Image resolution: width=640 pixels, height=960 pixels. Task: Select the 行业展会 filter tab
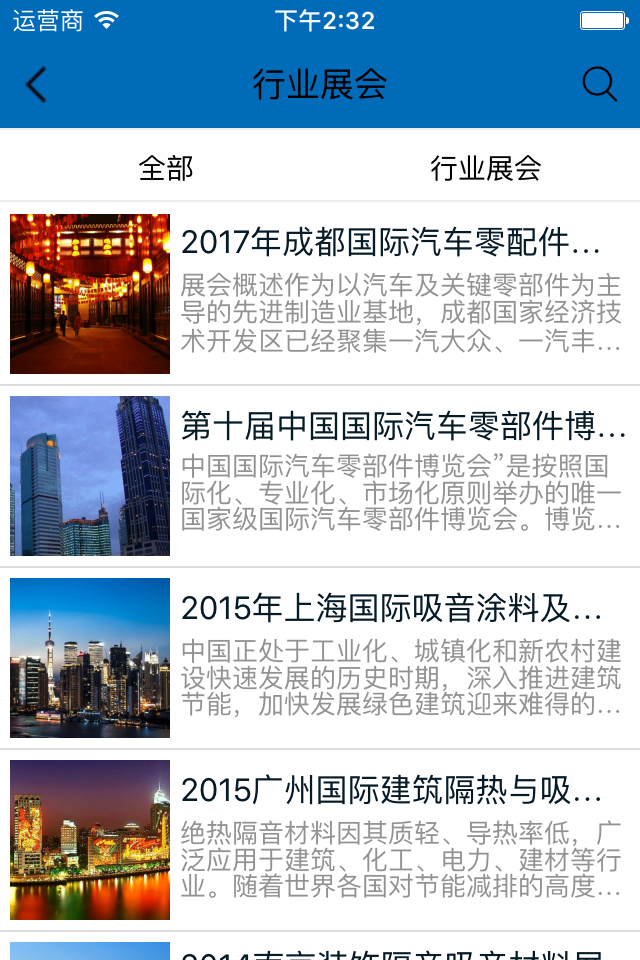tap(485, 168)
